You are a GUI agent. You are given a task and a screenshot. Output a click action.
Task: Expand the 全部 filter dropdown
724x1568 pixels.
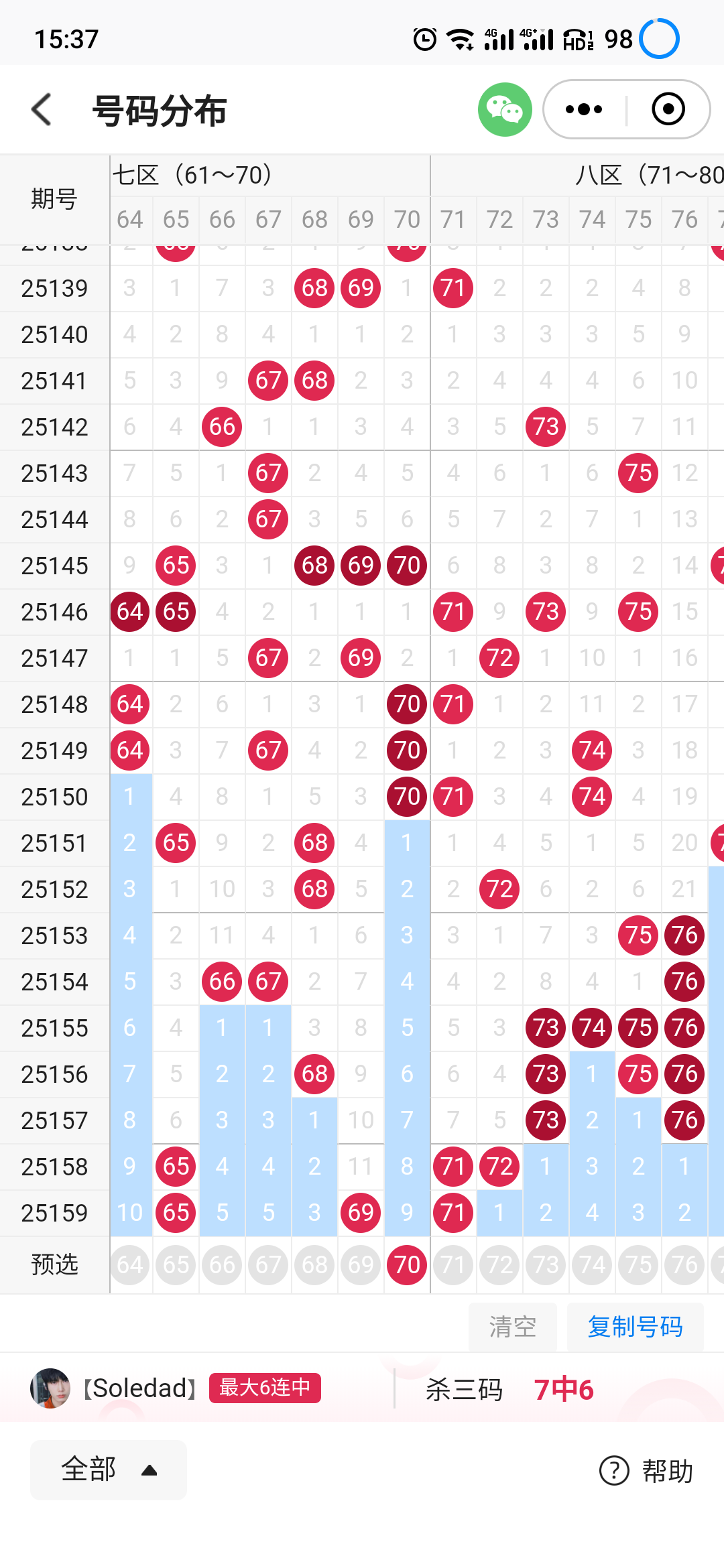pos(109,1469)
